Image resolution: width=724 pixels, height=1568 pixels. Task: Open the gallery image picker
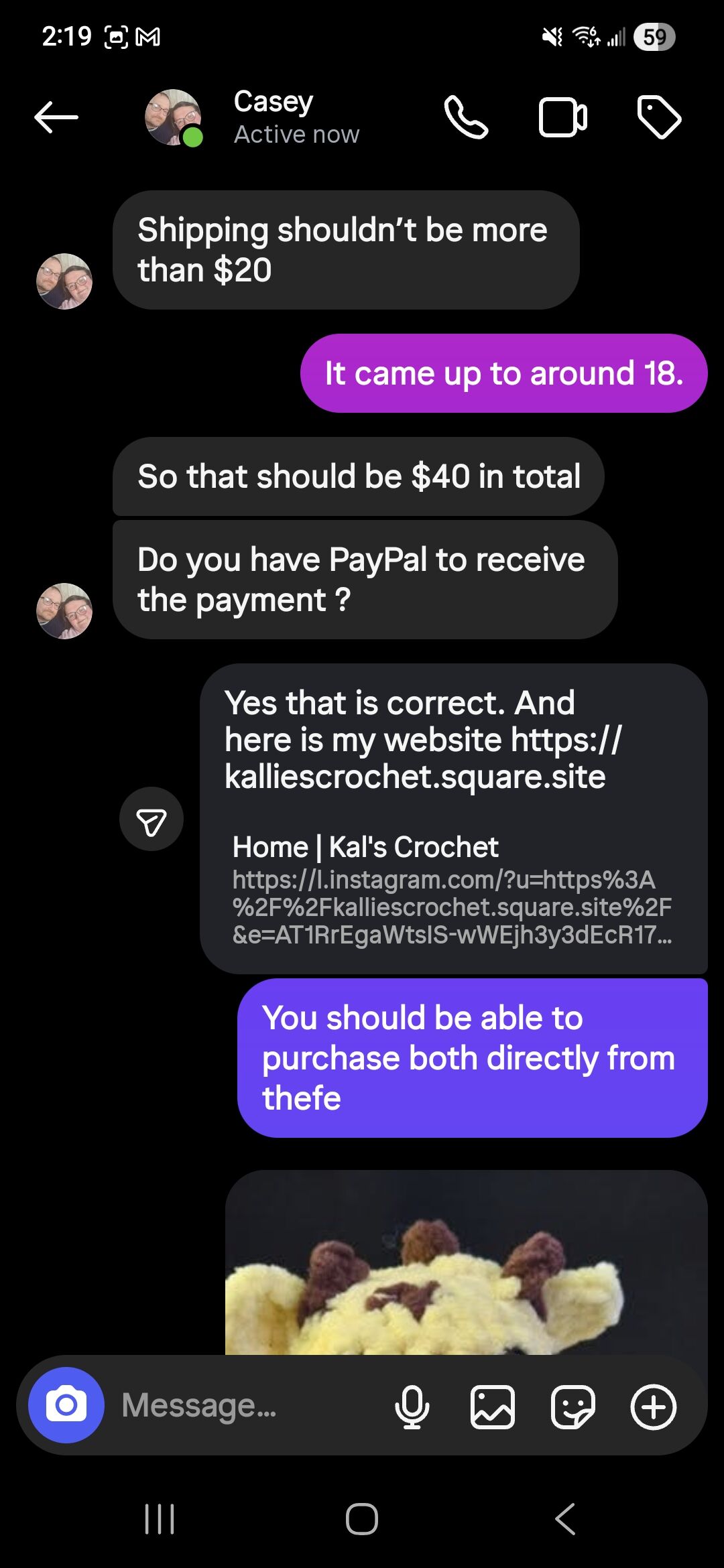point(493,1407)
